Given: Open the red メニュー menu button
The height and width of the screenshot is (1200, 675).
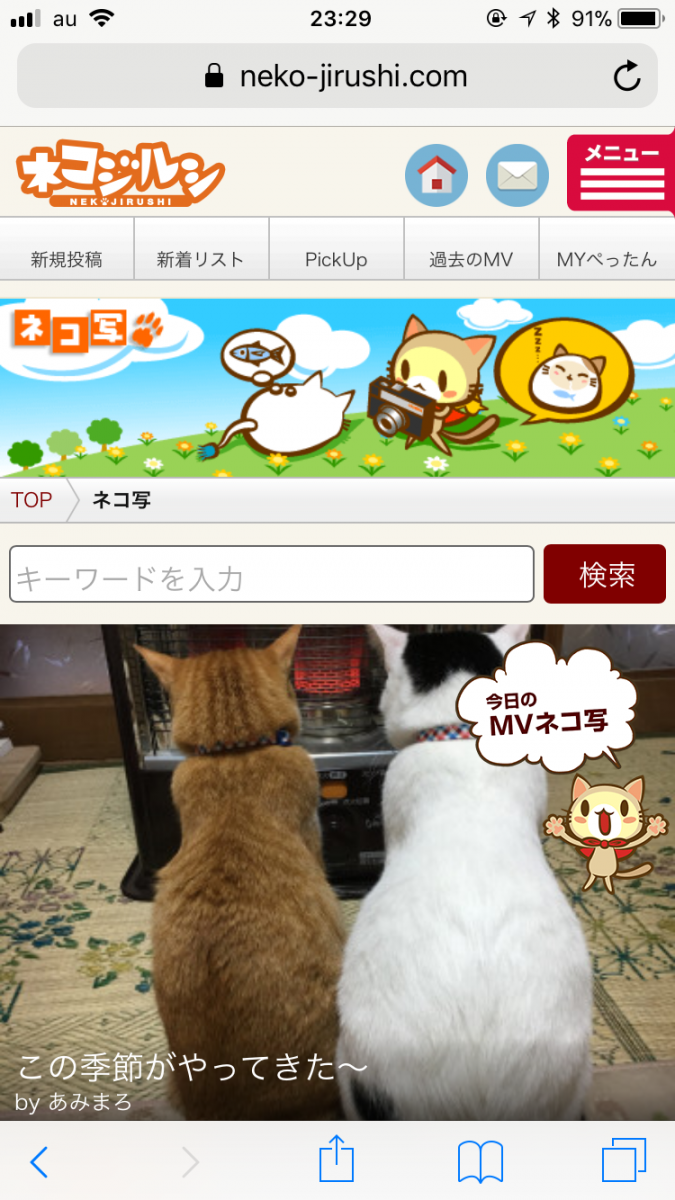Looking at the screenshot, I should [x=623, y=172].
